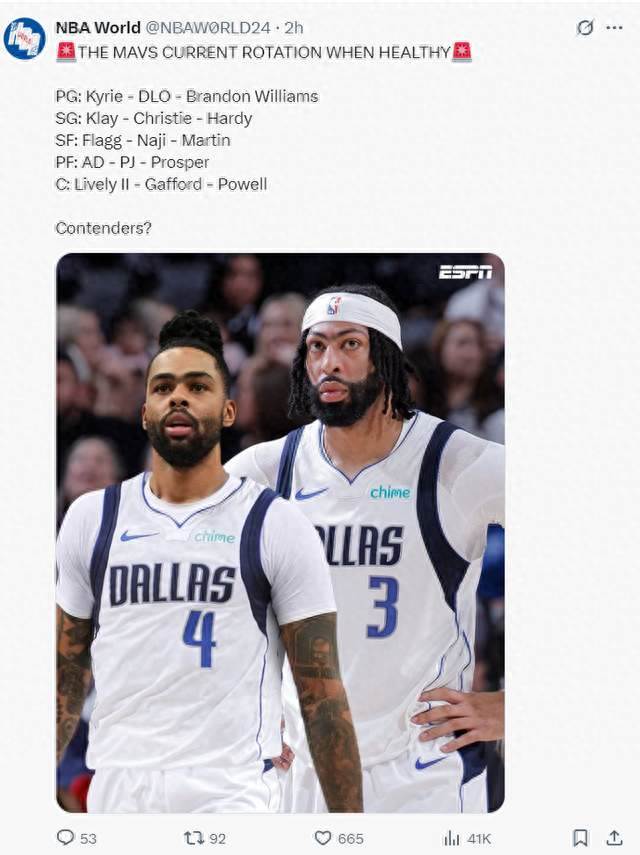The height and width of the screenshot is (855, 640).
Task: Share this post
Action: coord(614,838)
